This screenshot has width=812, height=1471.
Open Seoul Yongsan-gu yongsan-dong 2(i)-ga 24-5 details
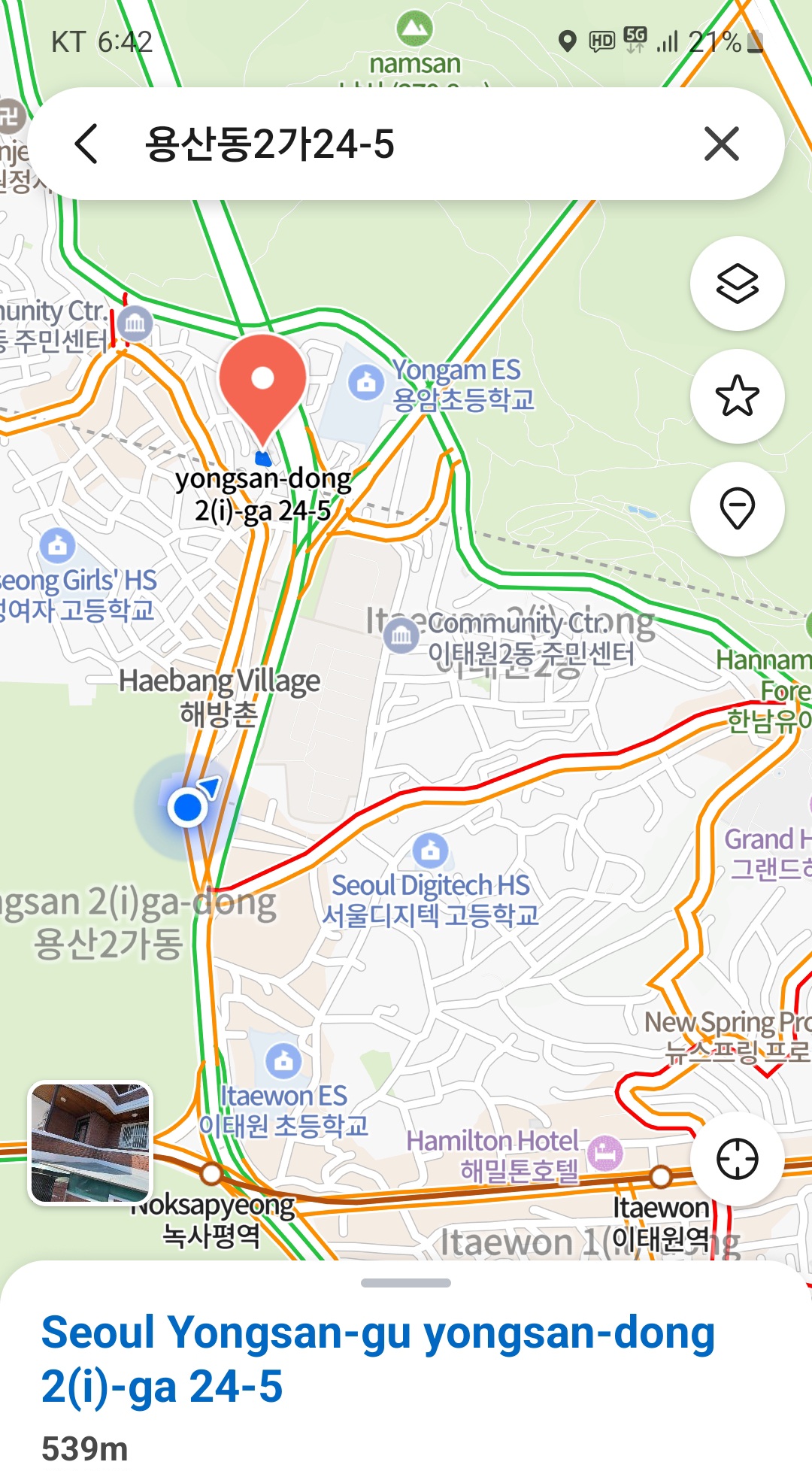[x=376, y=1359]
